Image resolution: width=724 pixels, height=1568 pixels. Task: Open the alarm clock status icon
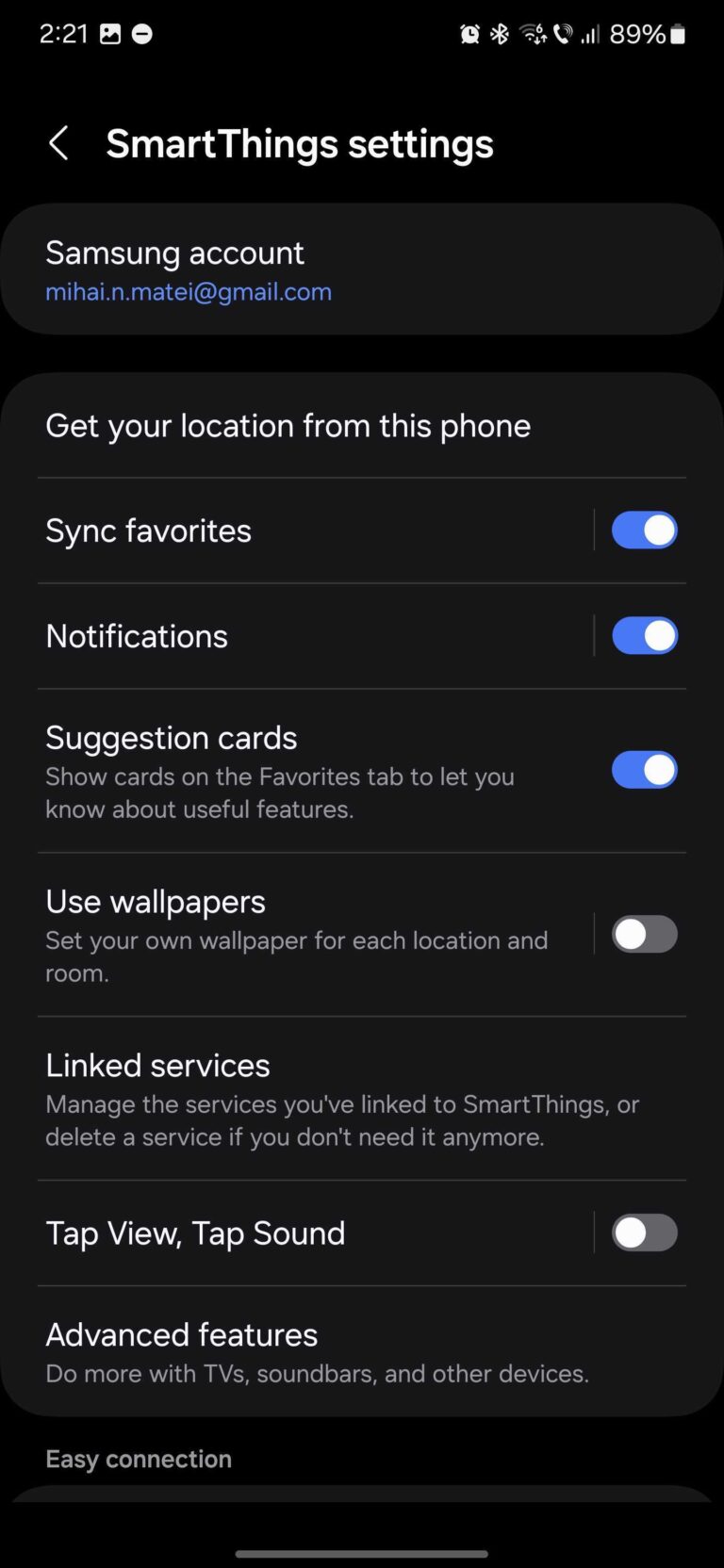(x=469, y=33)
